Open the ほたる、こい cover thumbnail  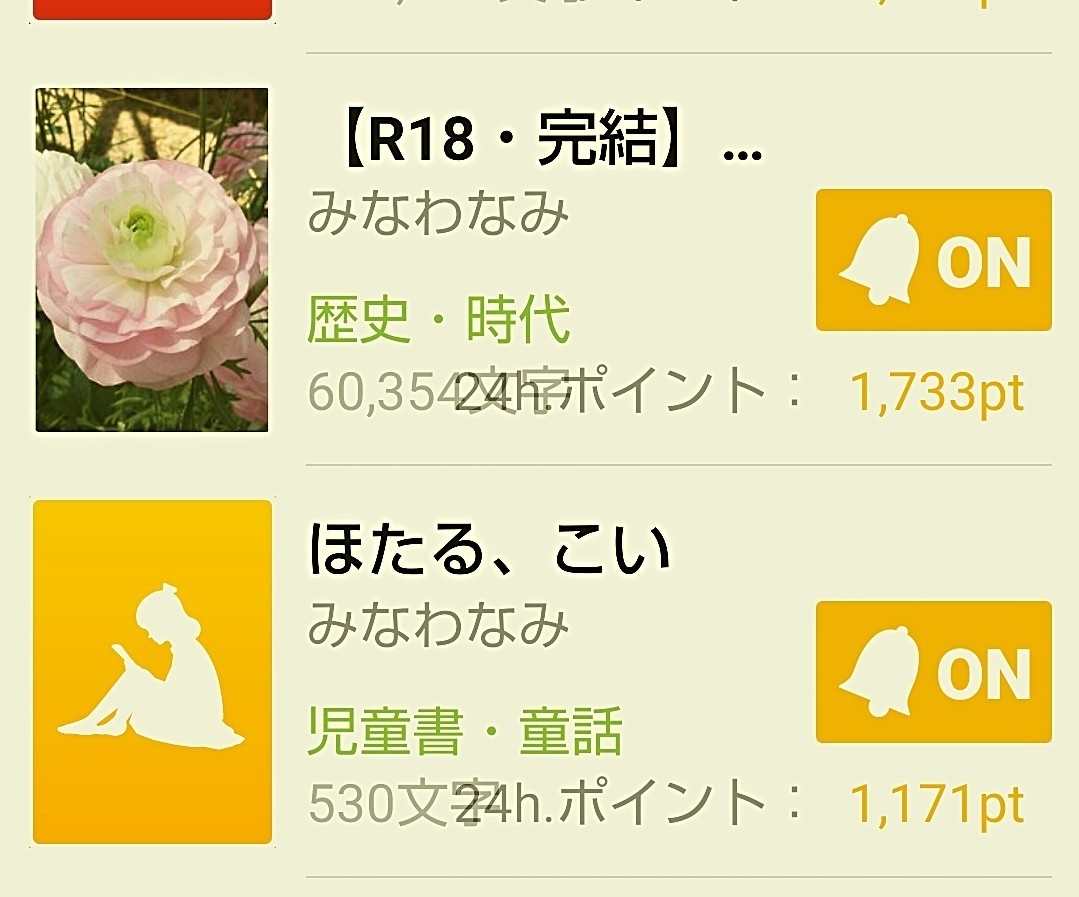click(x=152, y=672)
